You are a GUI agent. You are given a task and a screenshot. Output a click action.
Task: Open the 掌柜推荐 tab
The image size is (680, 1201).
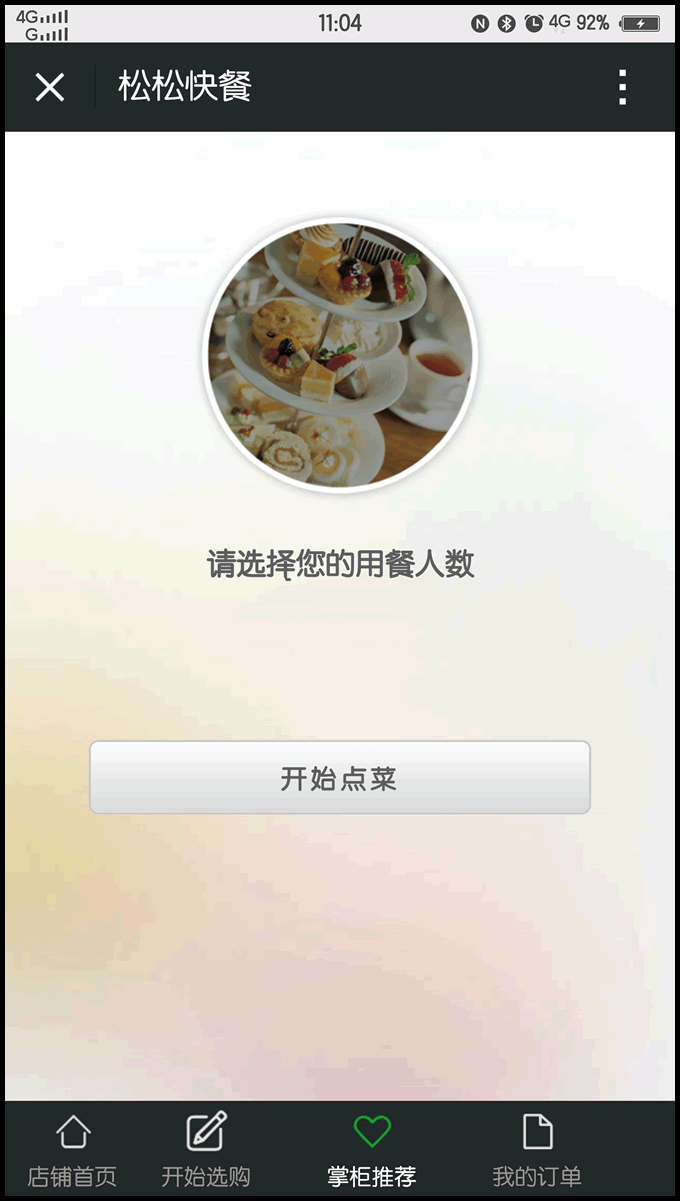pyautogui.click(x=372, y=1151)
